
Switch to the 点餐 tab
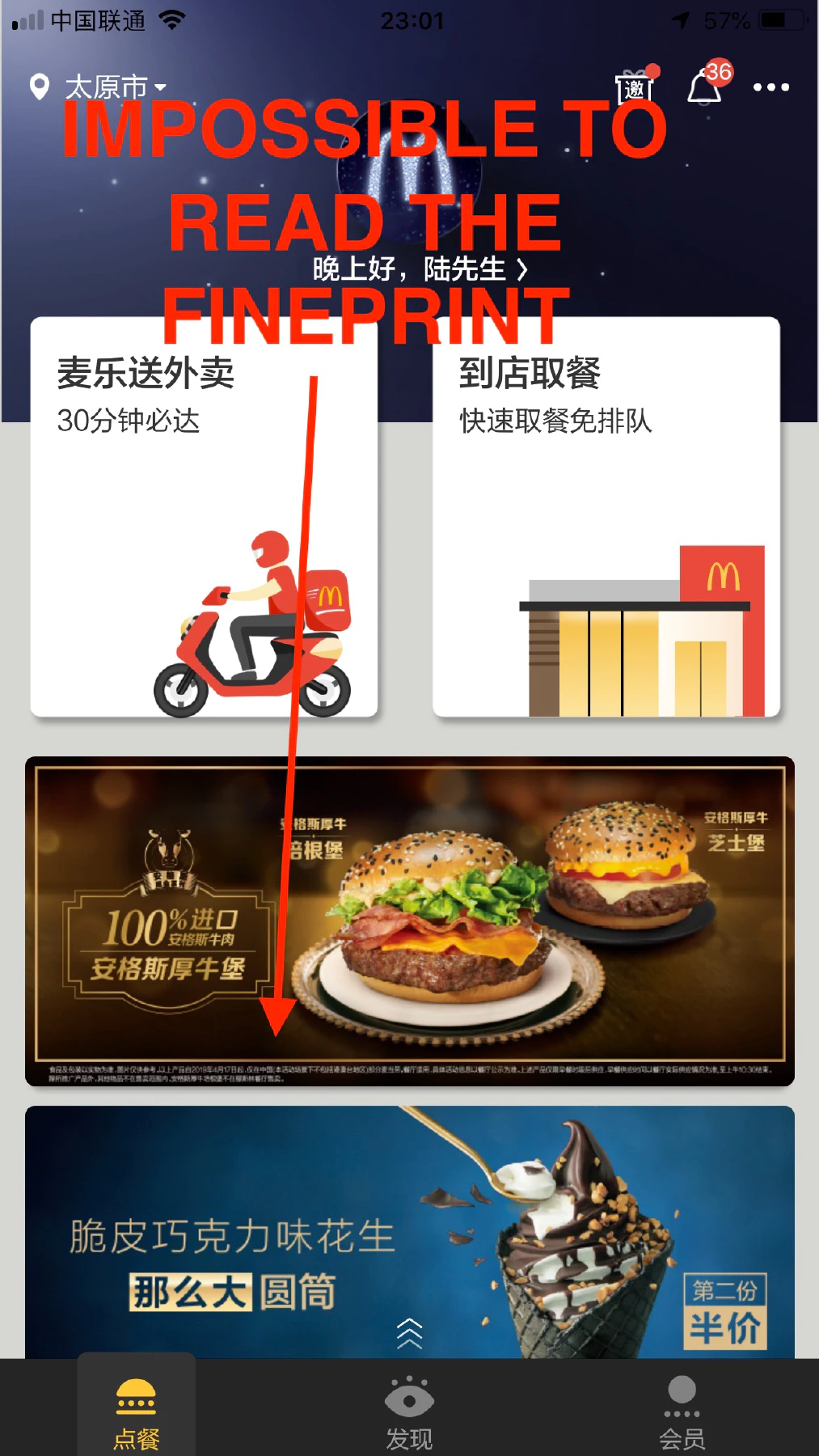pyautogui.click(x=137, y=1412)
